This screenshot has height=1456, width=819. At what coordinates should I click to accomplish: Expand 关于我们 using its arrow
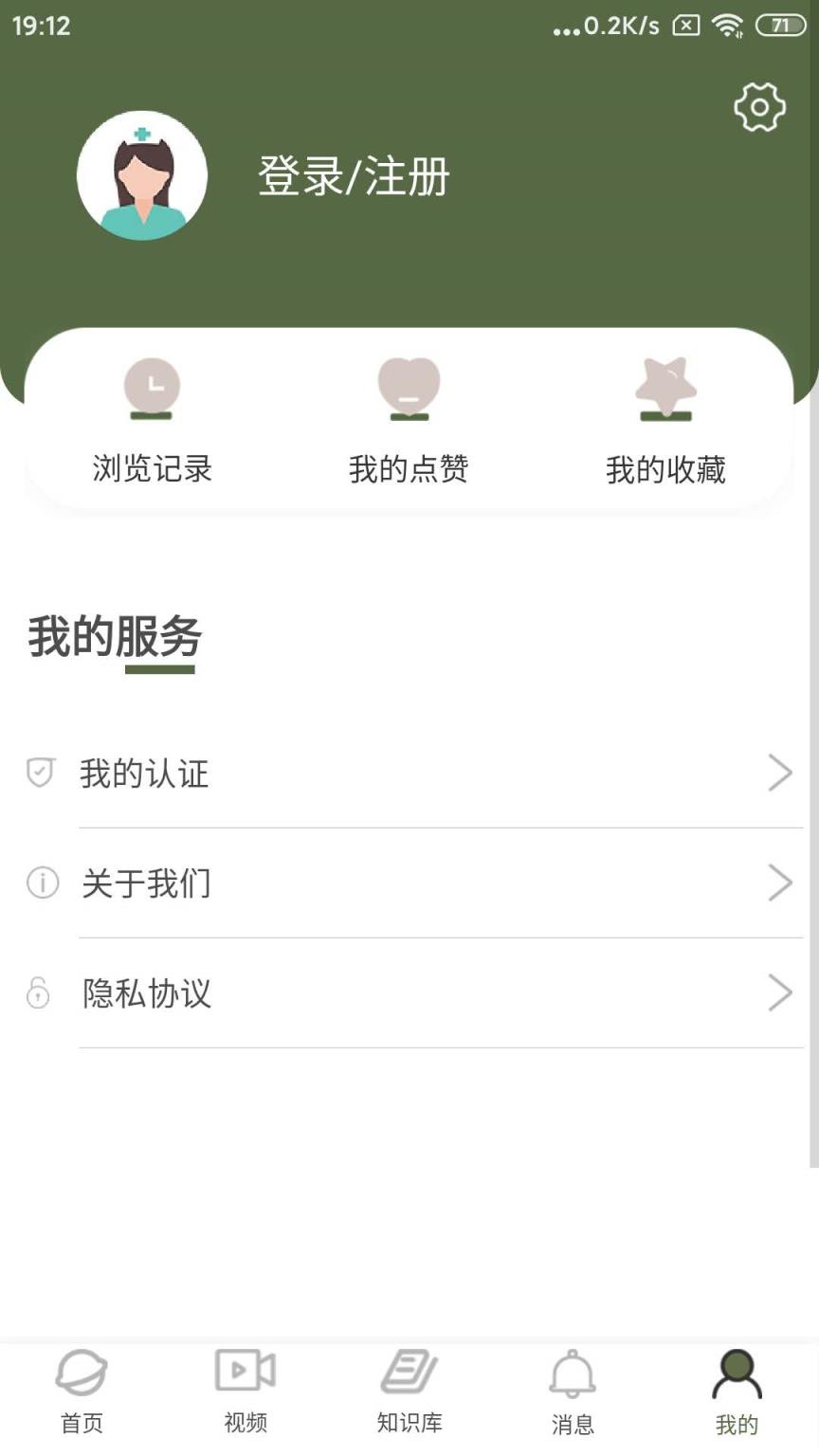tap(780, 883)
